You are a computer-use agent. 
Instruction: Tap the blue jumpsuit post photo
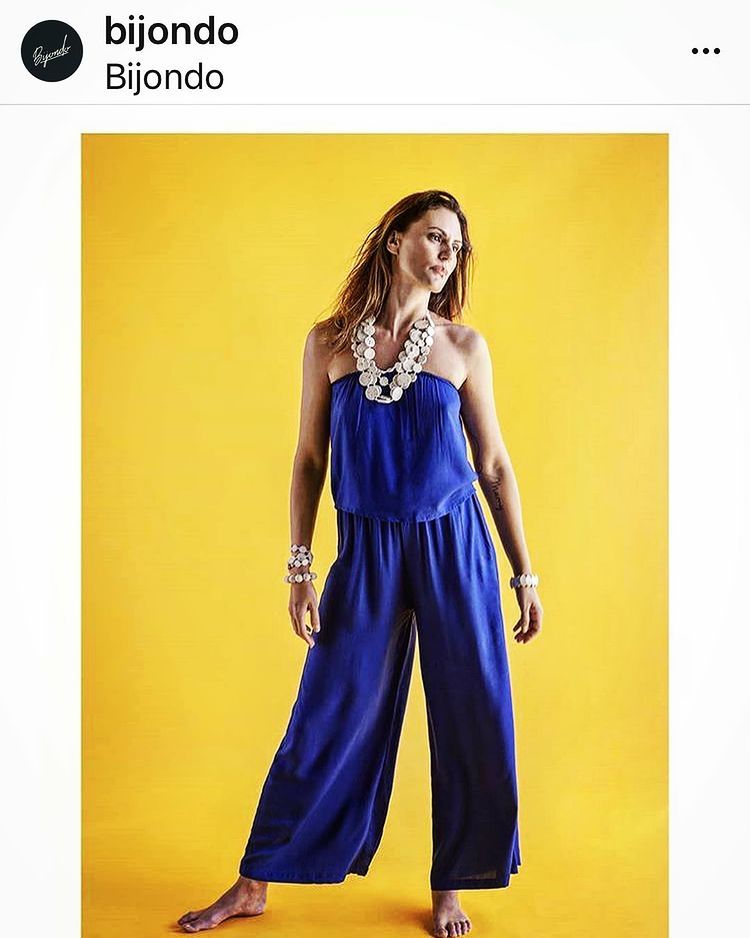pos(375,535)
